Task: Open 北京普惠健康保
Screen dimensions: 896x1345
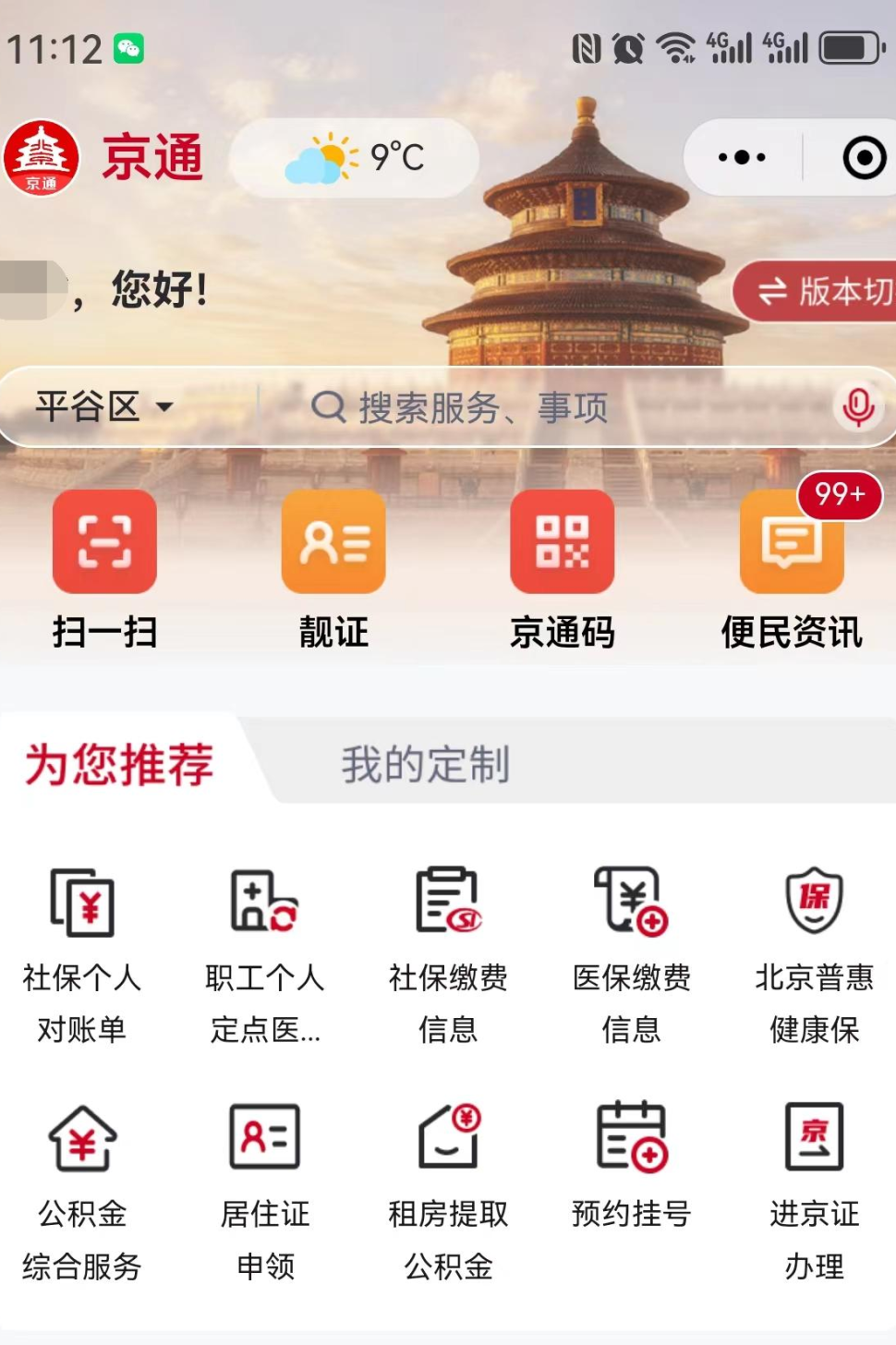Action: pos(814,953)
